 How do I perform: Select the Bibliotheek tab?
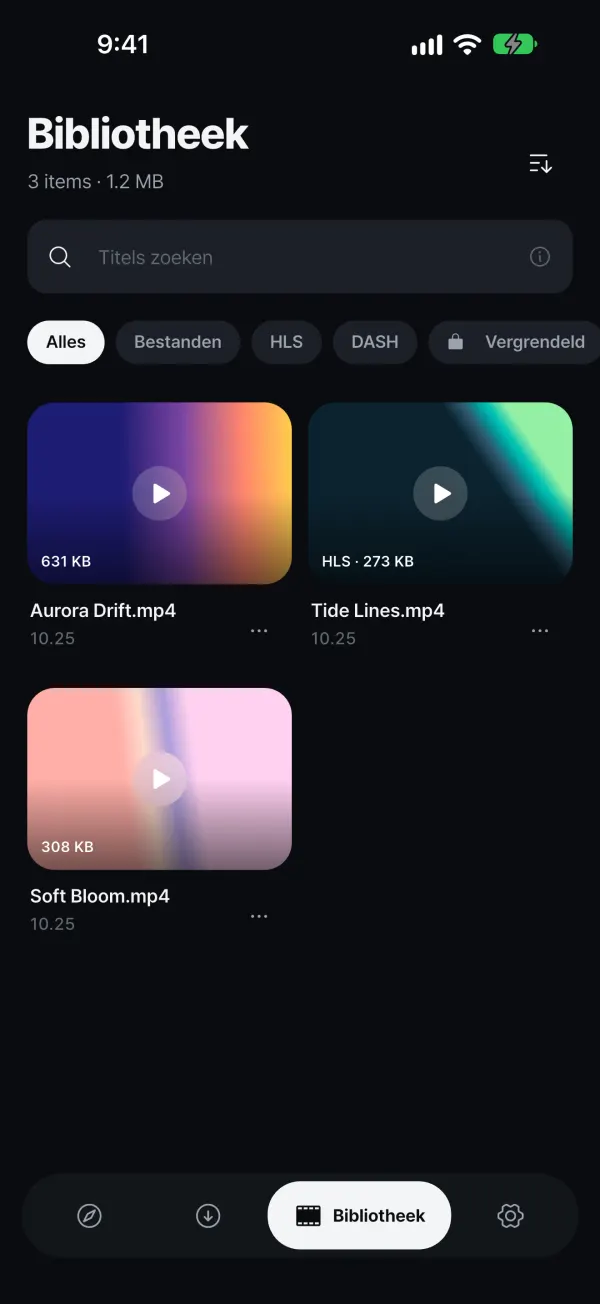click(x=360, y=1216)
